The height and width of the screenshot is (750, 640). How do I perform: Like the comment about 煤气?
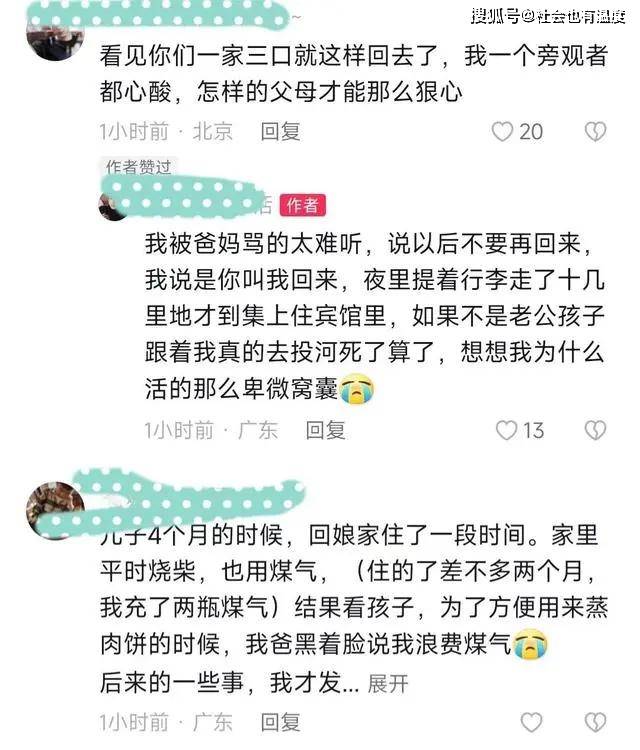pyautogui.click(x=532, y=722)
